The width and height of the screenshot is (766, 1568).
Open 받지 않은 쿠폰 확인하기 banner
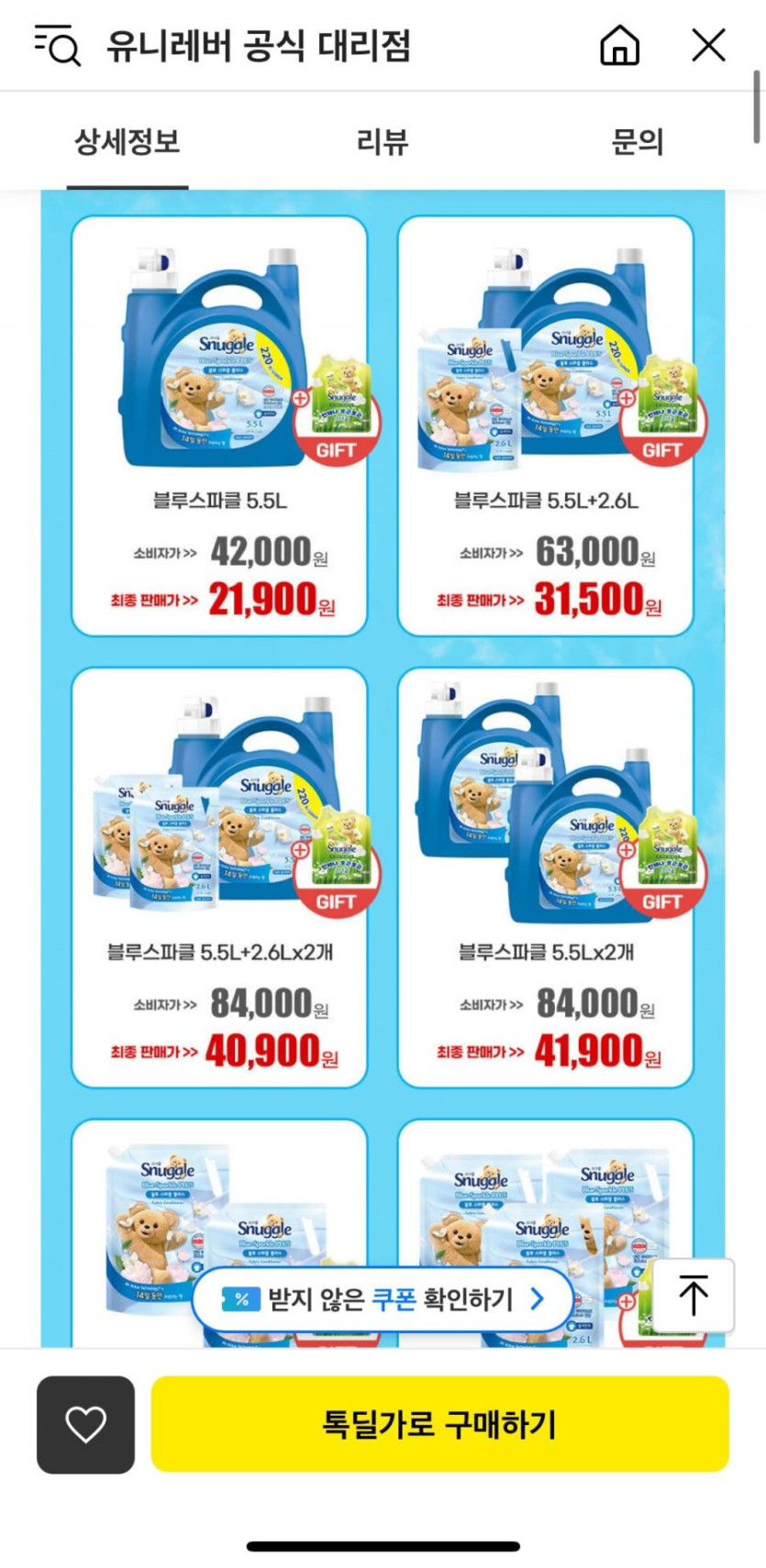pos(383,1298)
